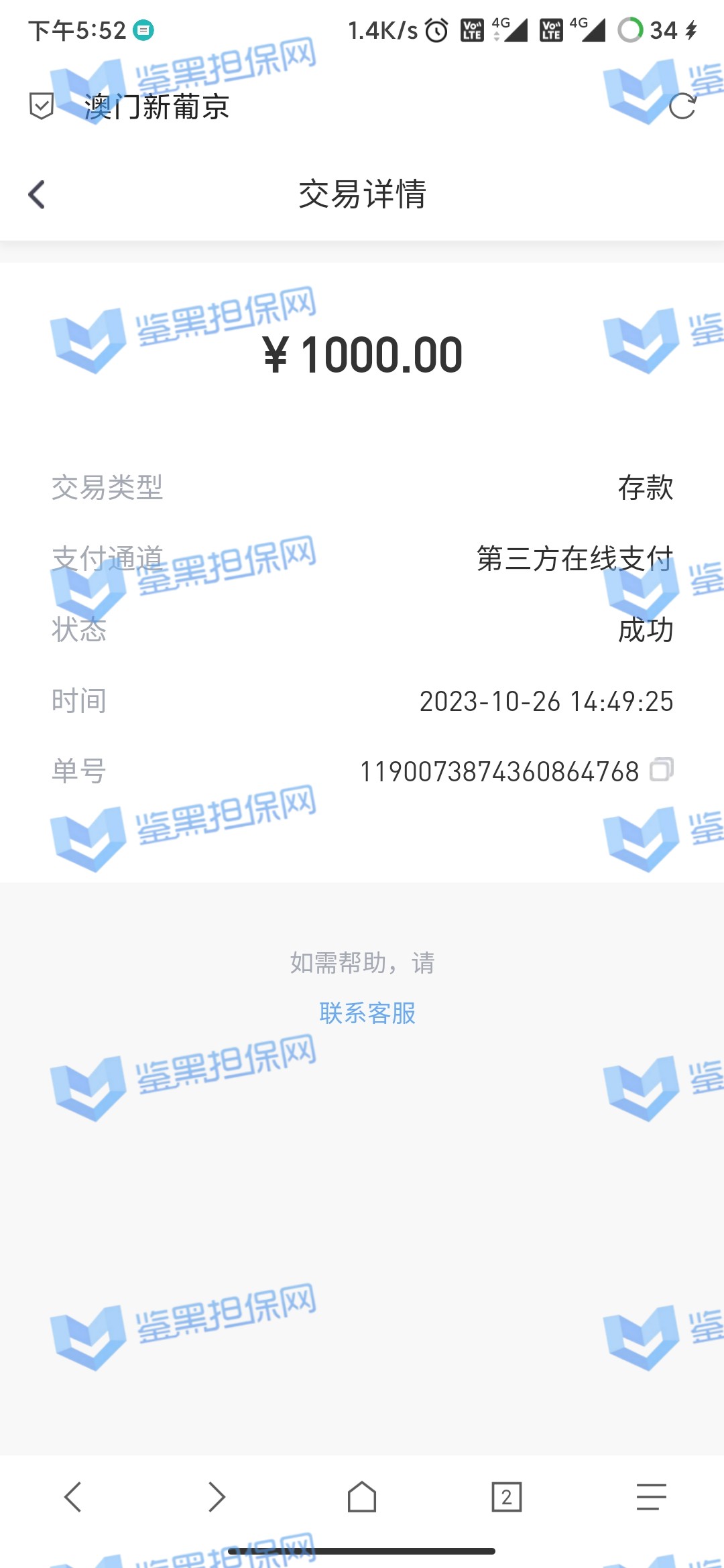Reload the page with the refresh icon
Image resolution: width=724 pixels, height=1568 pixels.
coord(682,107)
